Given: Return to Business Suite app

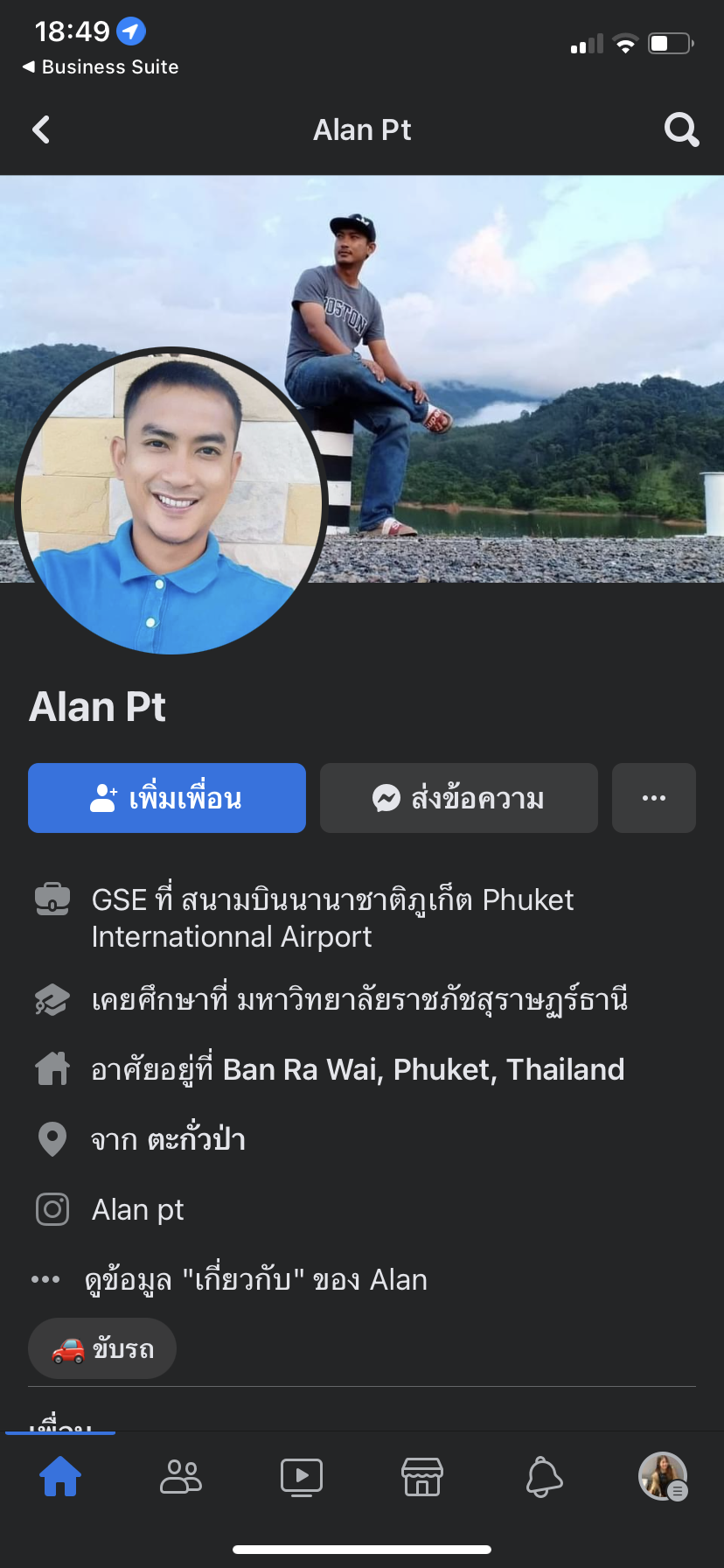Looking at the screenshot, I should tap(101, 66).
